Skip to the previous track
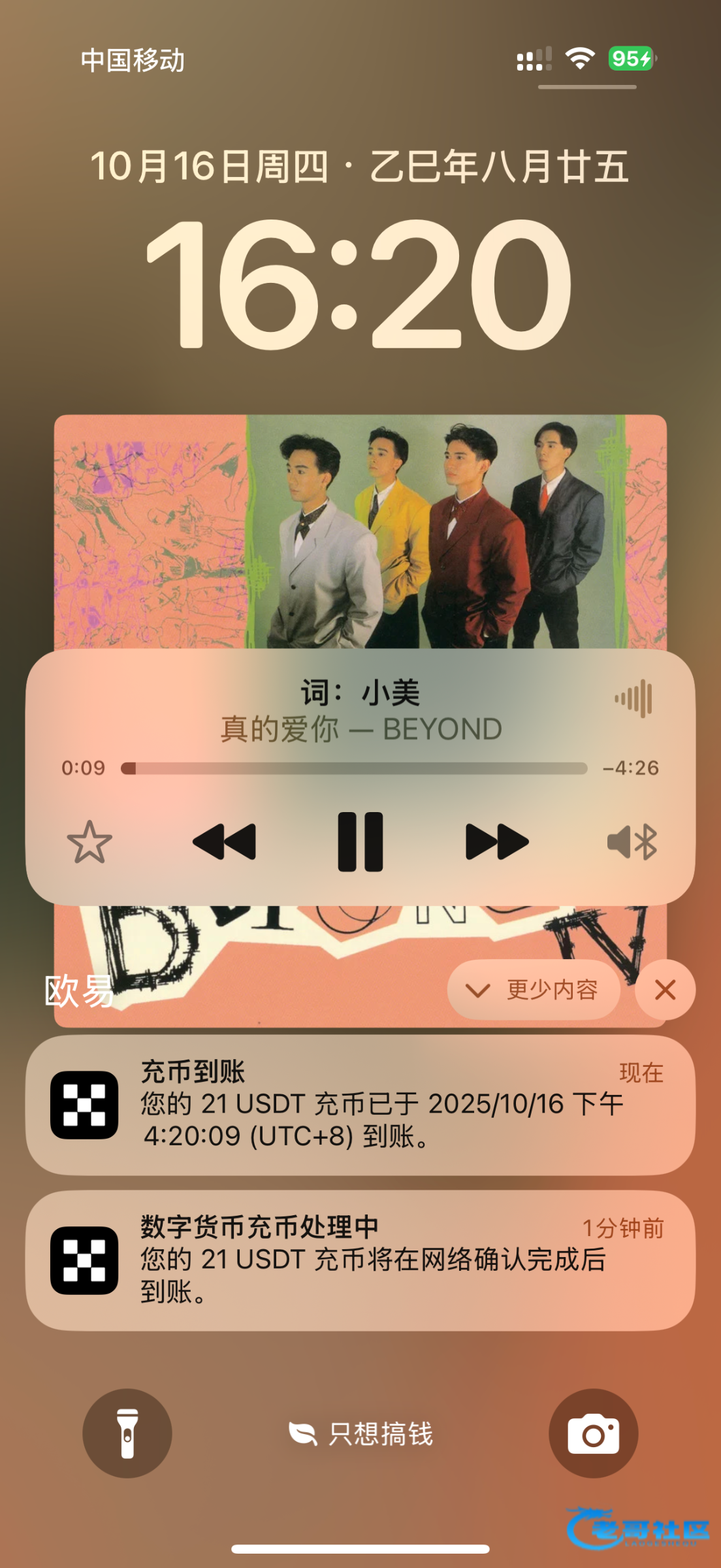Screen dimensions: 721x1568 224,841
